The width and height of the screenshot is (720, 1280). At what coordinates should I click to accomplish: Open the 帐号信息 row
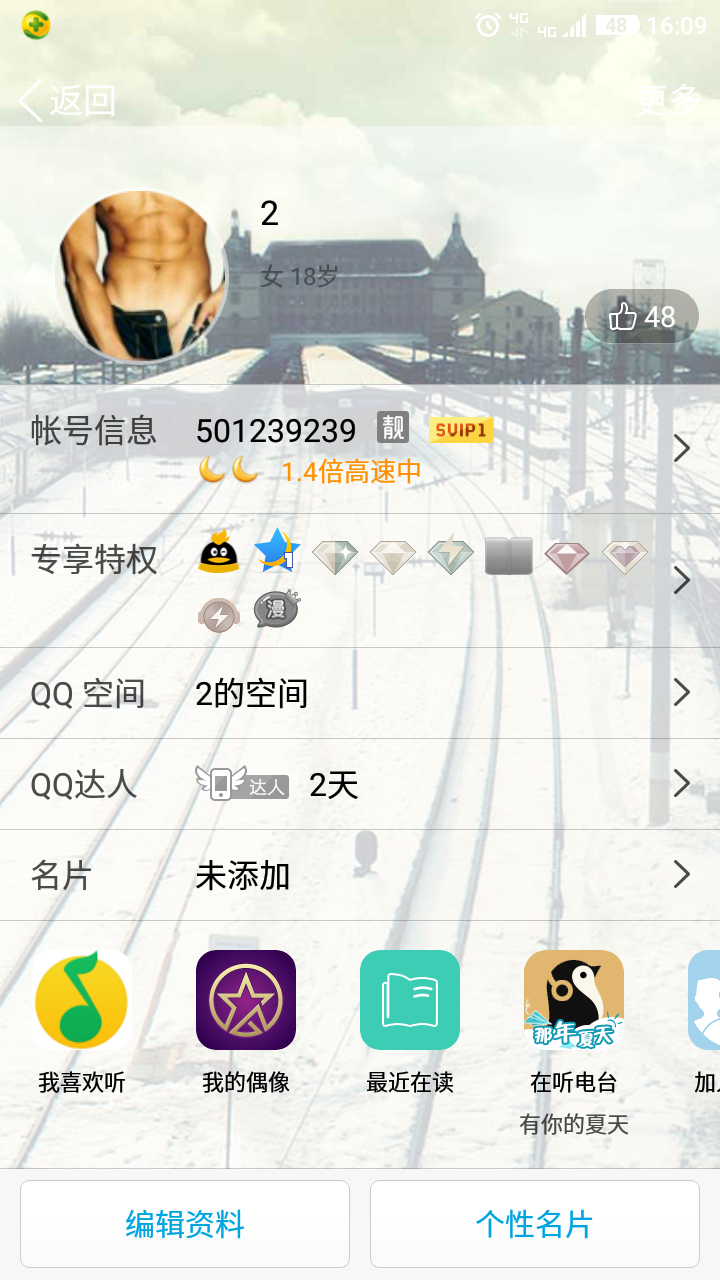(360, 449)
